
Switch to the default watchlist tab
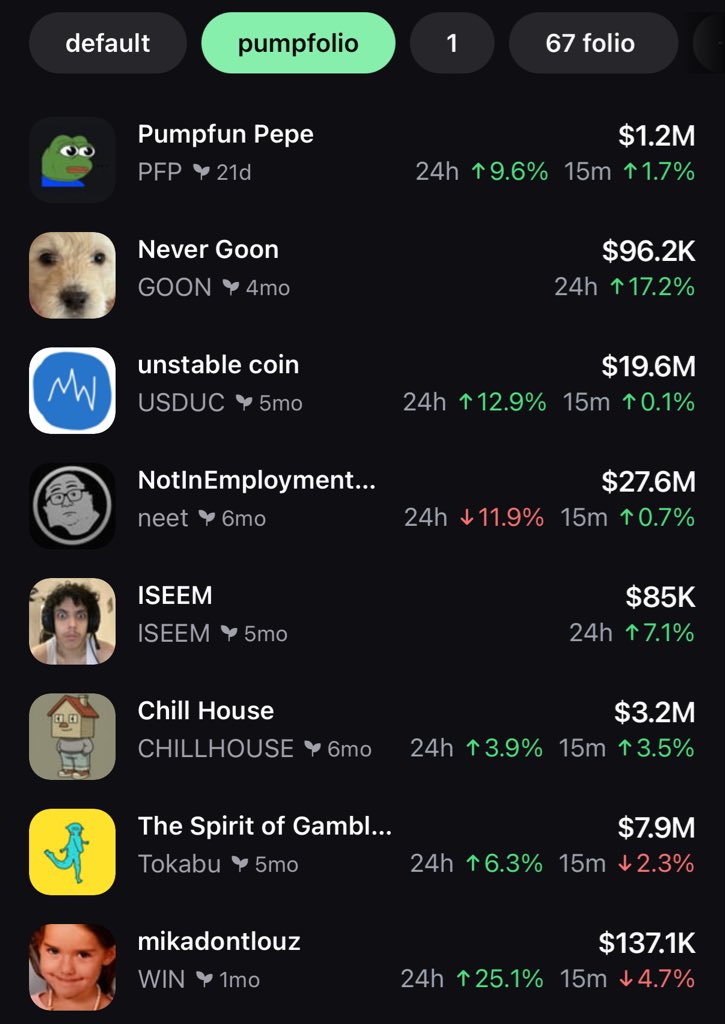pos(107,43)
